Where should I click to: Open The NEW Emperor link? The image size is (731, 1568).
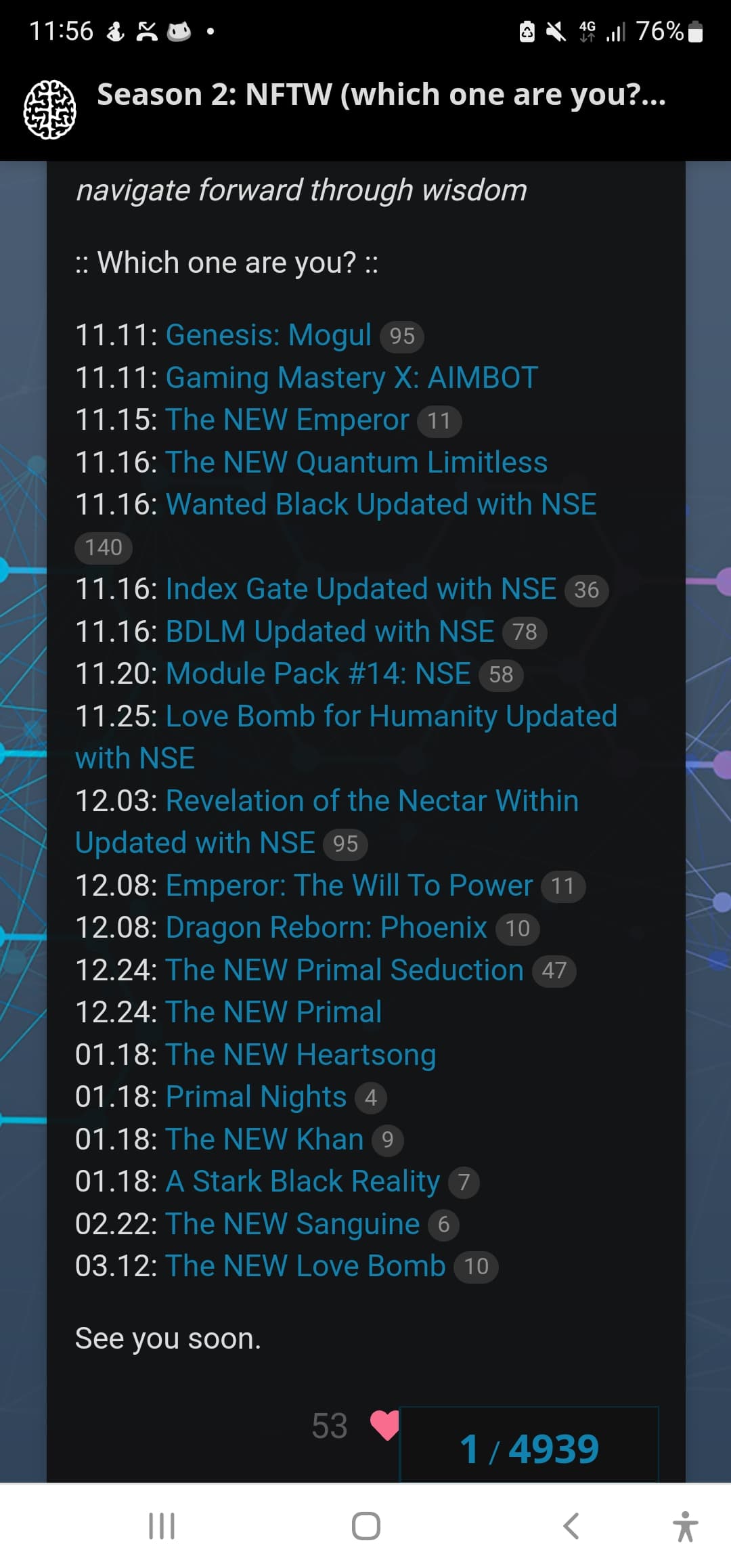pyautogui.click(x=287, y=420)
